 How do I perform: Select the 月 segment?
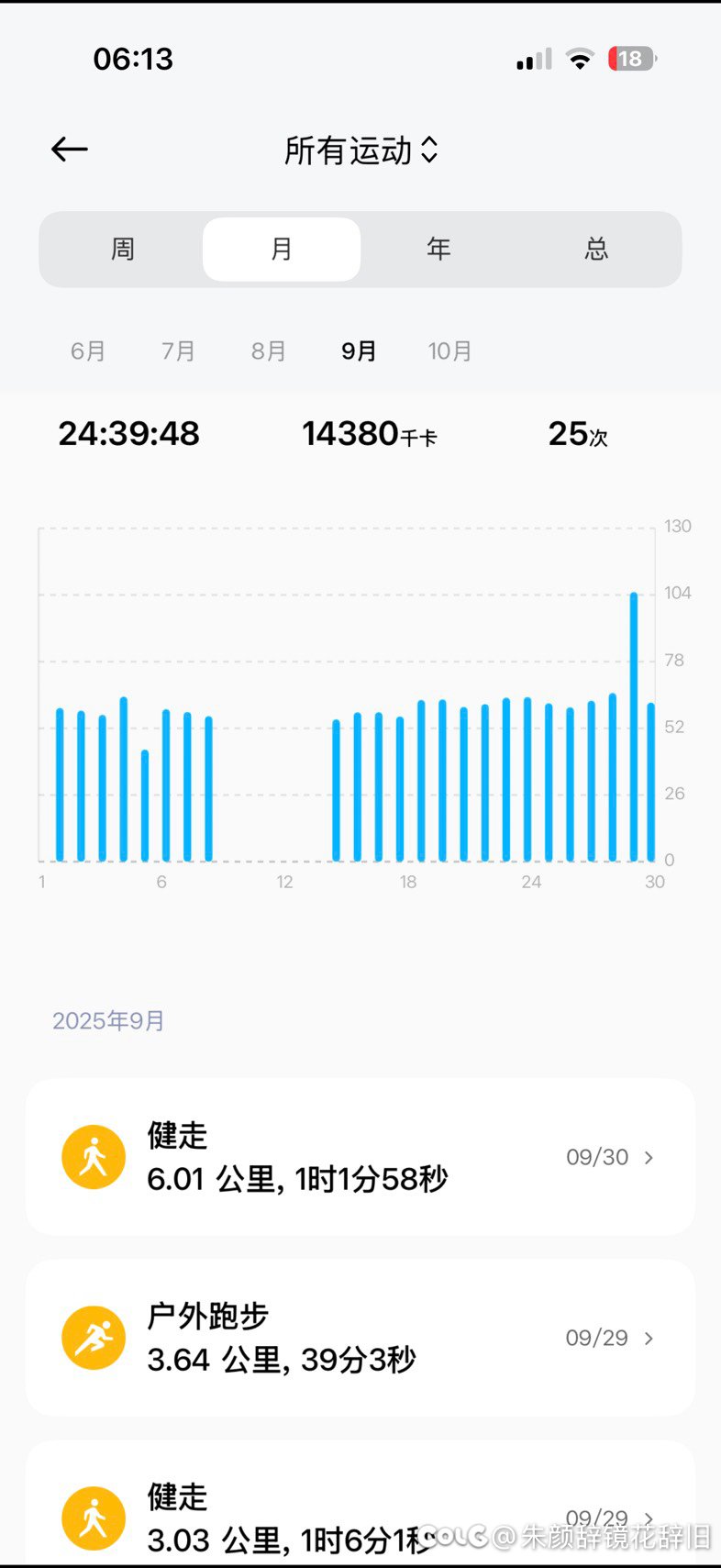click(282, 250)
